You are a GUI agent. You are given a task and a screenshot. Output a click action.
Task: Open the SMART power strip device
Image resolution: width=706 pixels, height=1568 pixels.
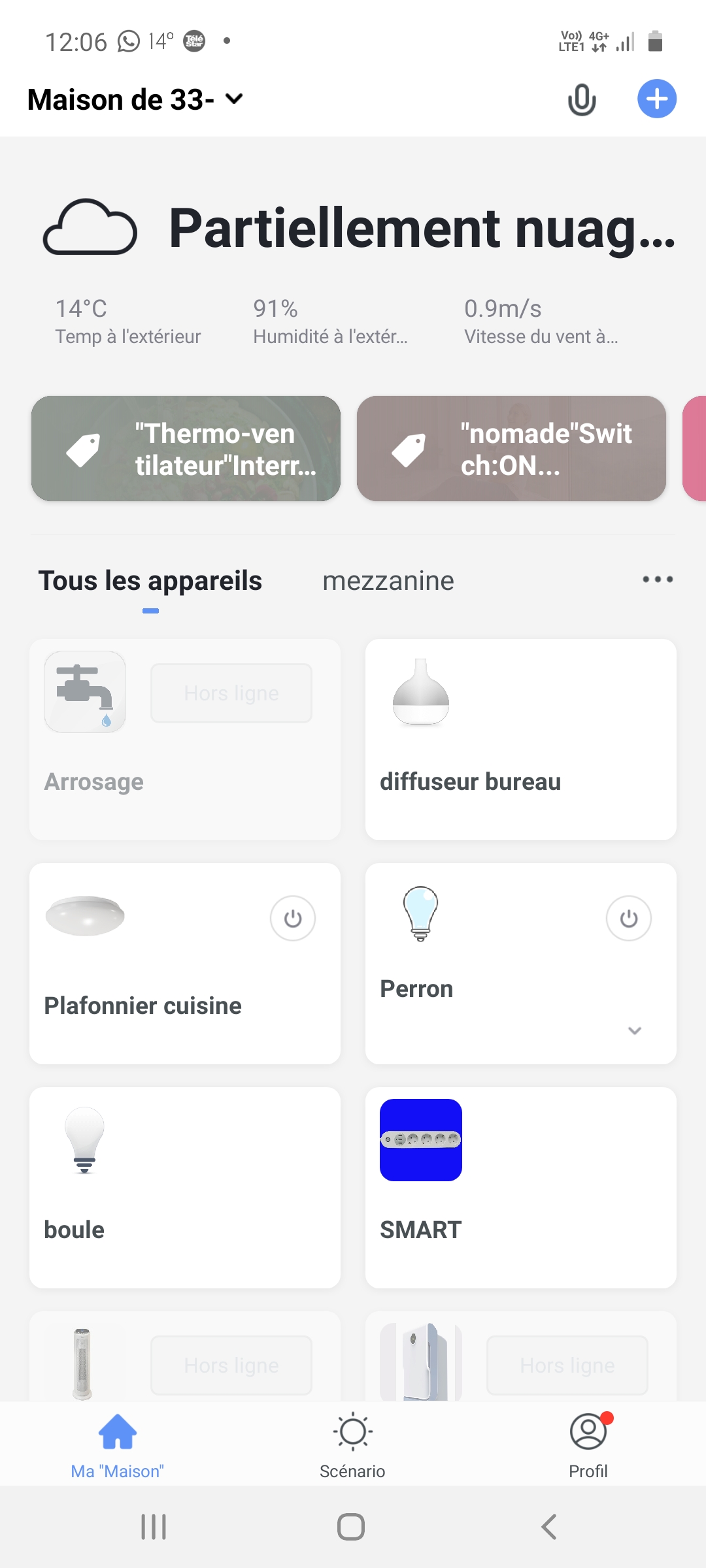click(520, 1188)
